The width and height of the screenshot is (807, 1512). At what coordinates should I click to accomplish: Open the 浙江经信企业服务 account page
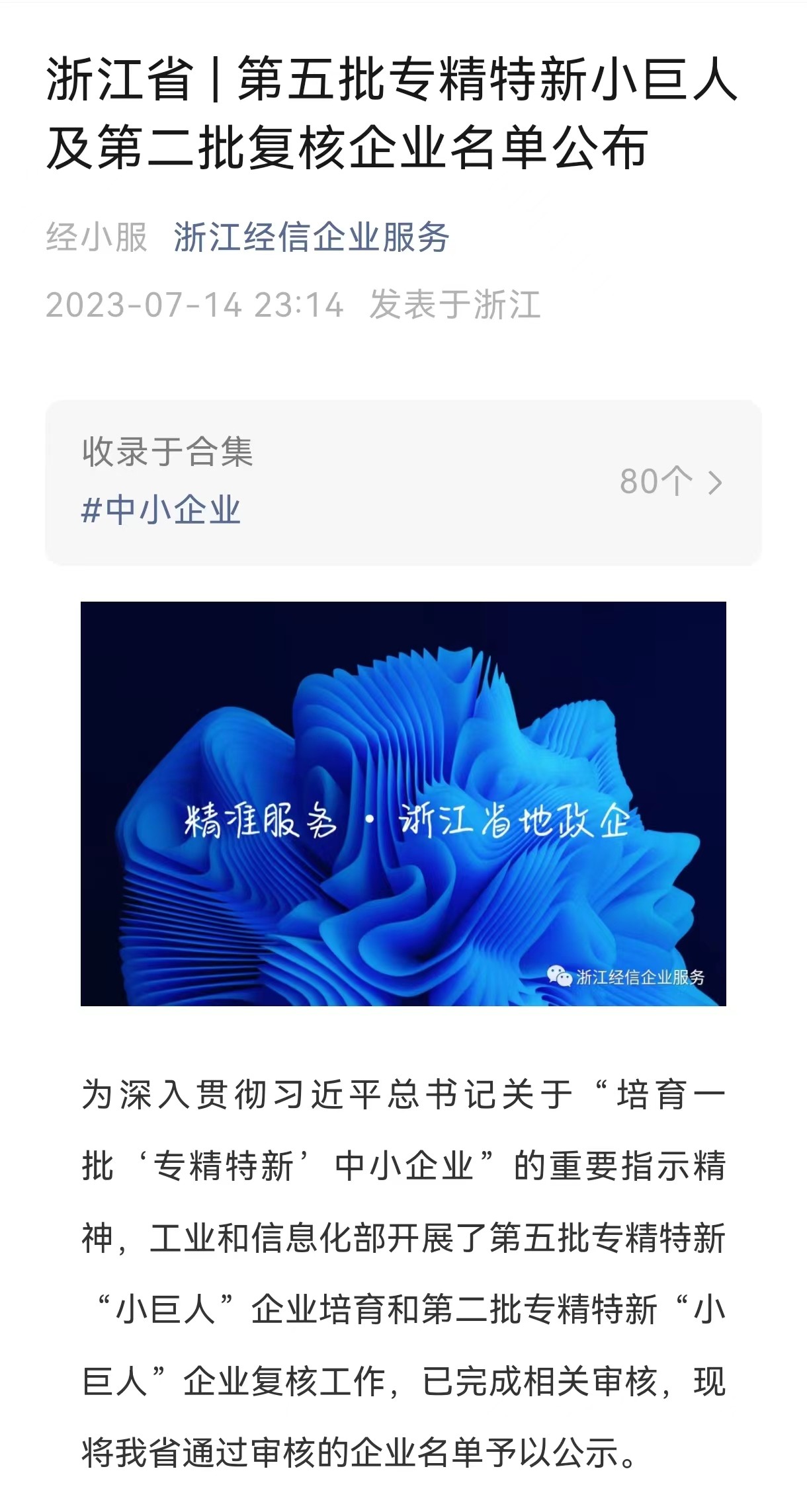coord(312,237)
